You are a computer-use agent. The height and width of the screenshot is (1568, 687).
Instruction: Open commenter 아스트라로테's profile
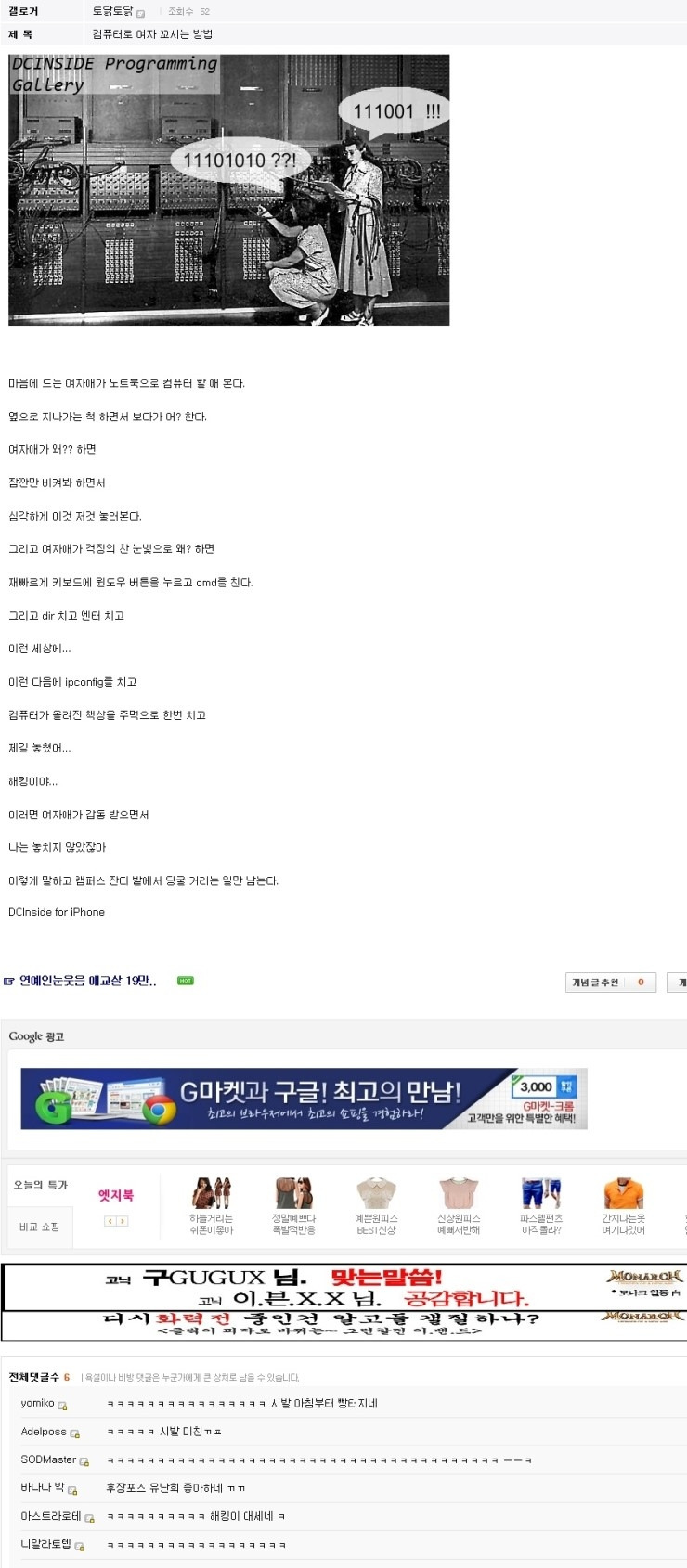51,1516
